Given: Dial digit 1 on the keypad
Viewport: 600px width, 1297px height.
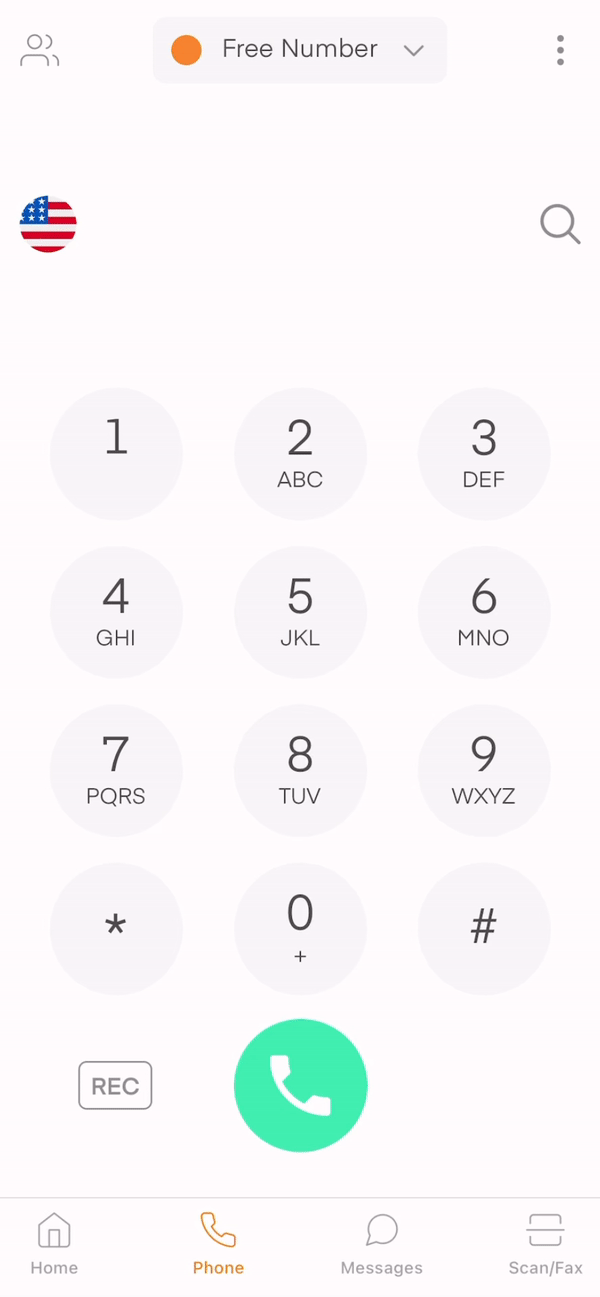Looking at the screenshot, I should [116, 453].
